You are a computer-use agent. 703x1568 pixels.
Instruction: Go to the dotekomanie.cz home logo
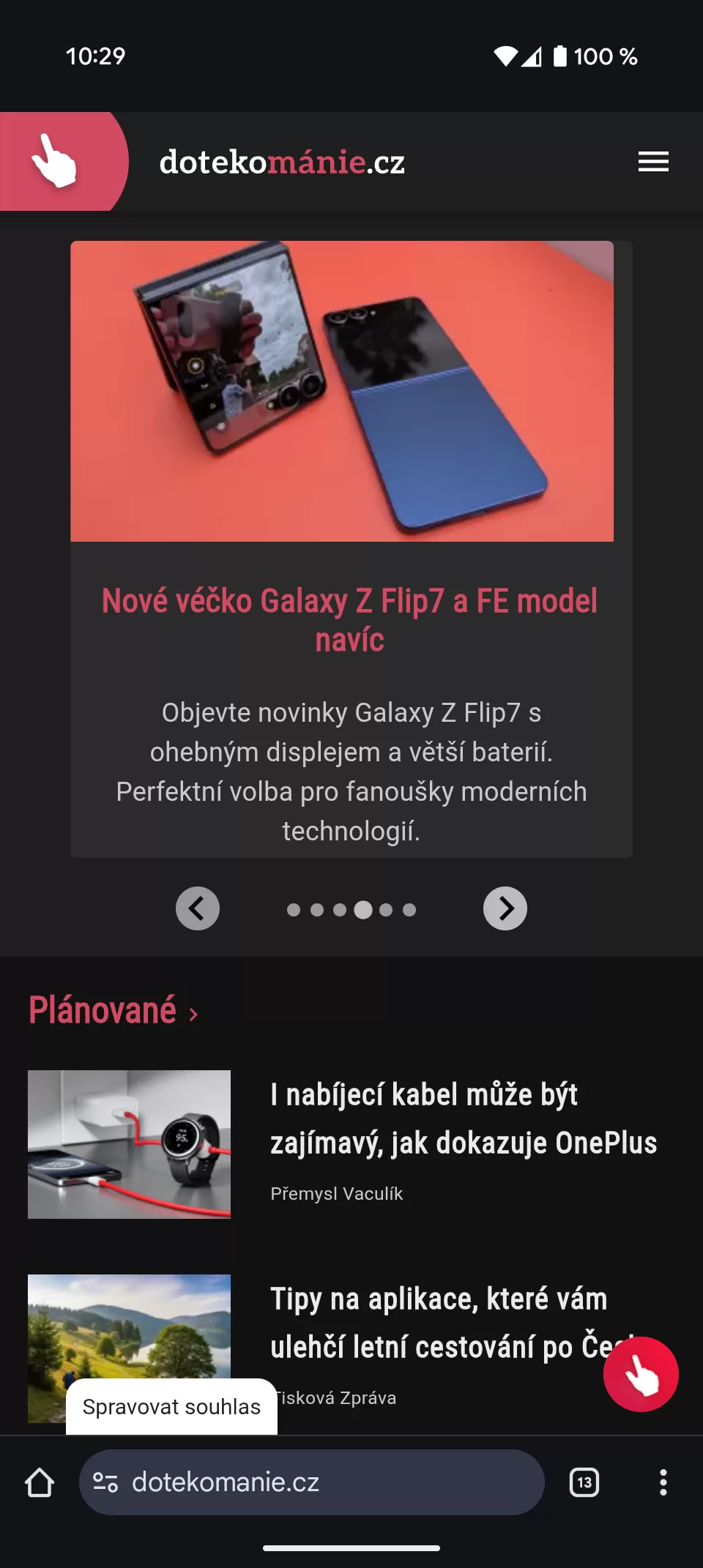click(281, 162)
